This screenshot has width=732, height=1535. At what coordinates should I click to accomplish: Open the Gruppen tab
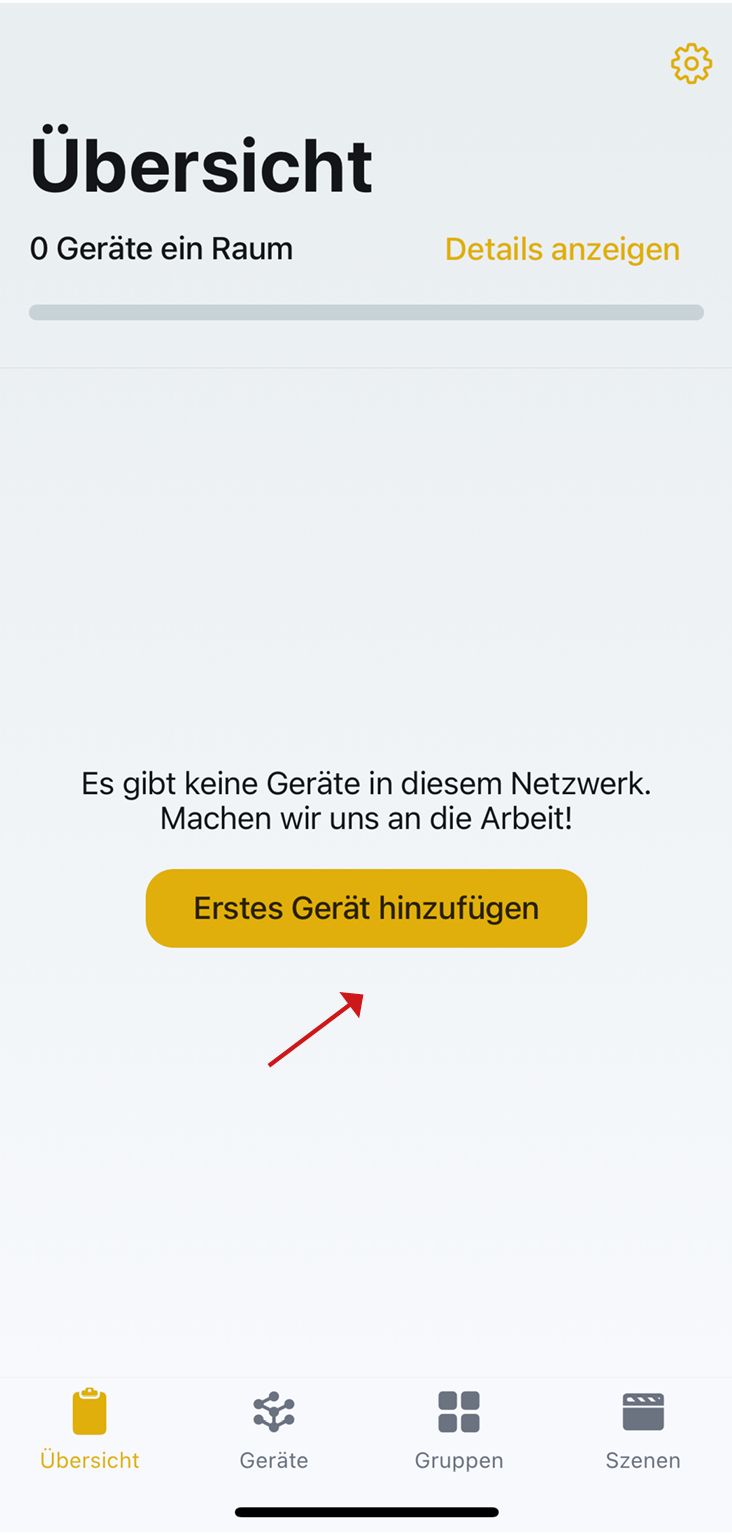click(x=459, y=1429)
